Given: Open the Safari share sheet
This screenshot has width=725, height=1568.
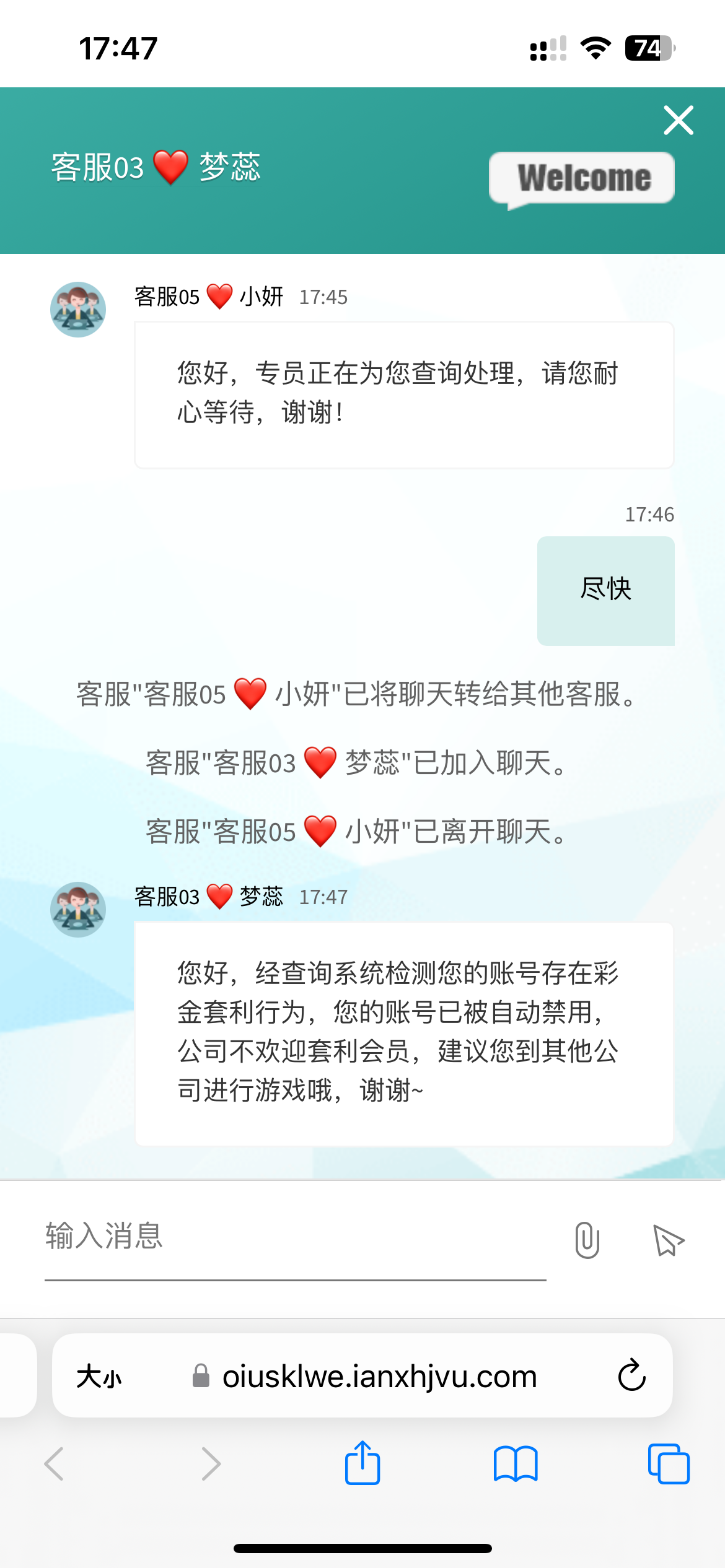Looking at the screenshot, I should 362,1463.
